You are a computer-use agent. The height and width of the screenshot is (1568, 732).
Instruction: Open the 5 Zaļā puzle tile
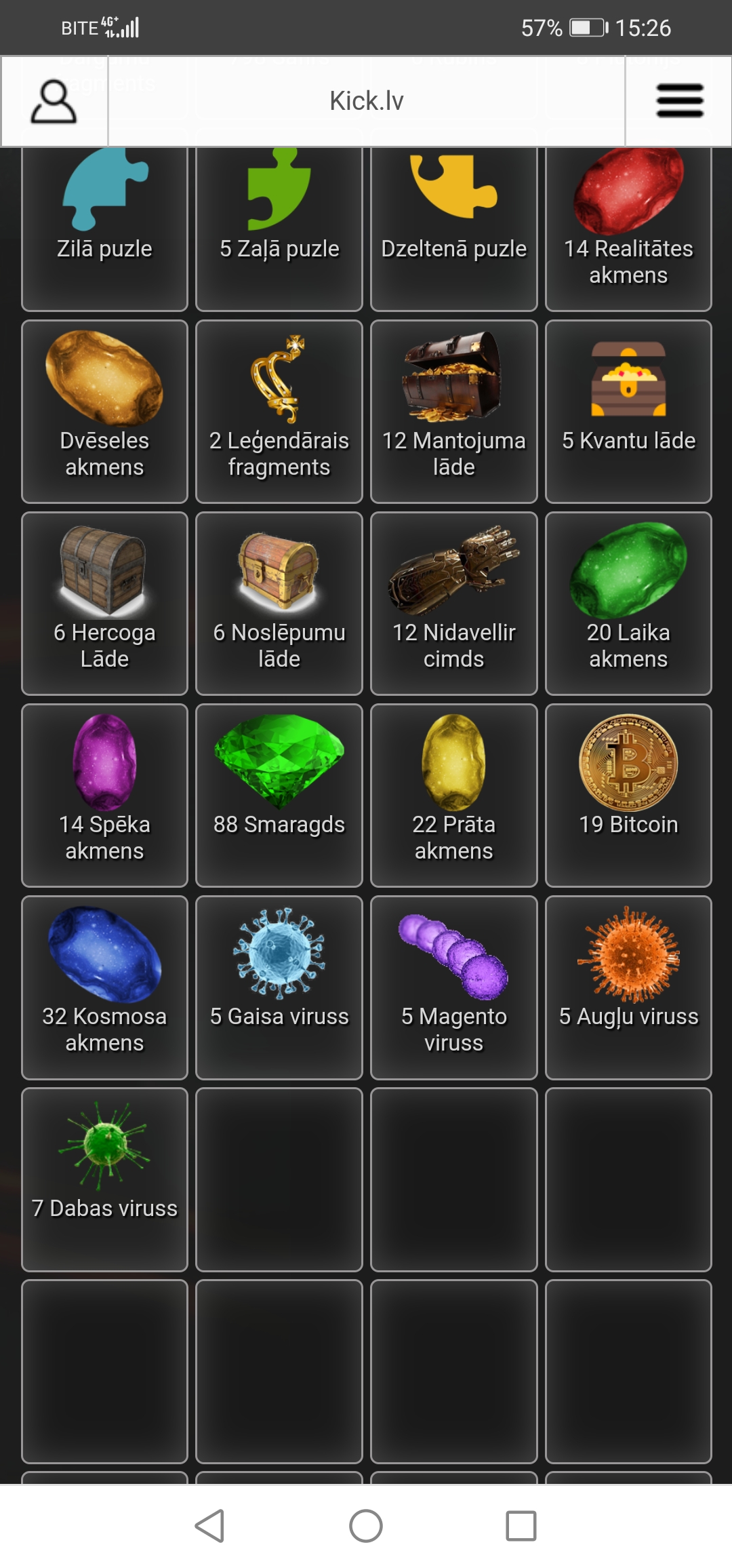click(x=279, y=224)
